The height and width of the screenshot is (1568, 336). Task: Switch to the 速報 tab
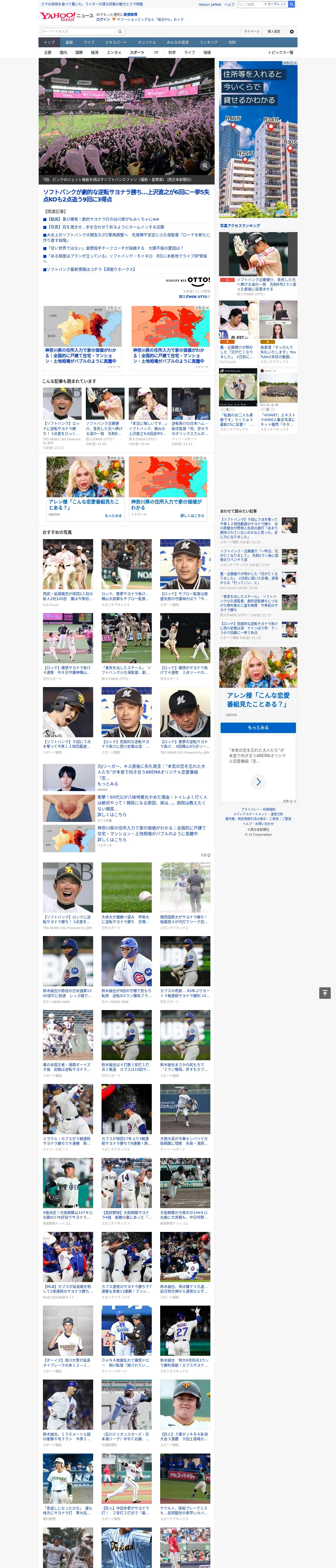click(69, 43)
